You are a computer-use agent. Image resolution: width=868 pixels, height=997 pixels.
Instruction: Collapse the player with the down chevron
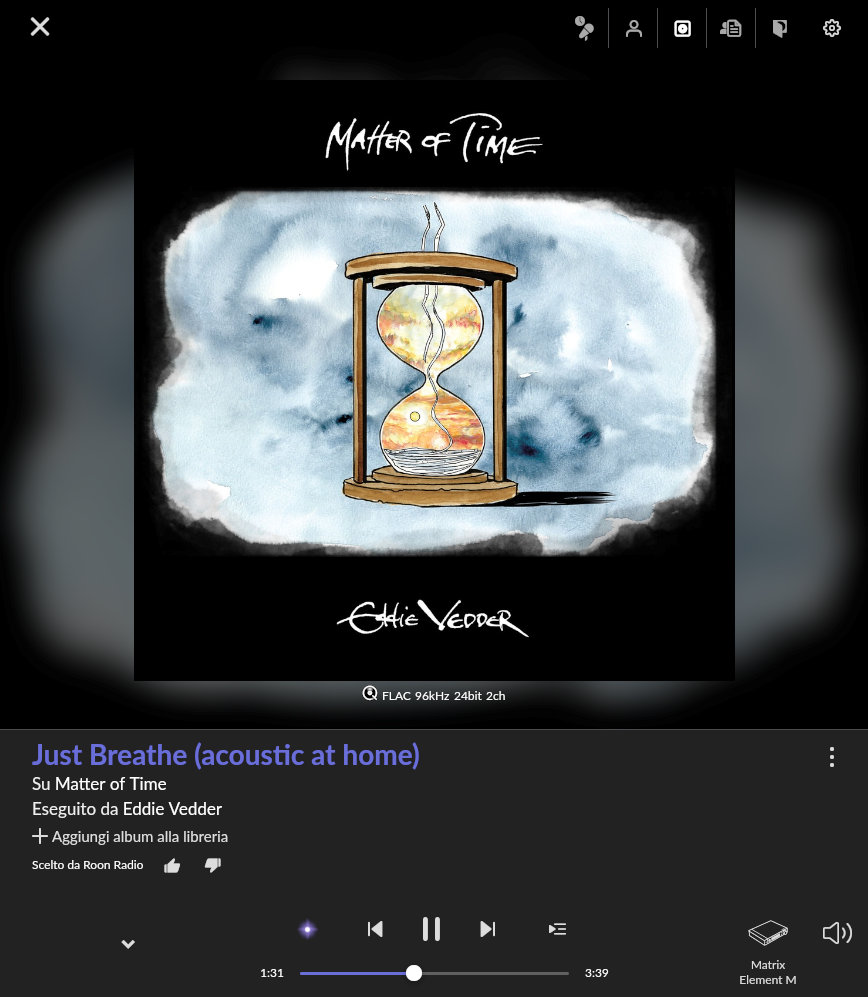pos(128,944)
